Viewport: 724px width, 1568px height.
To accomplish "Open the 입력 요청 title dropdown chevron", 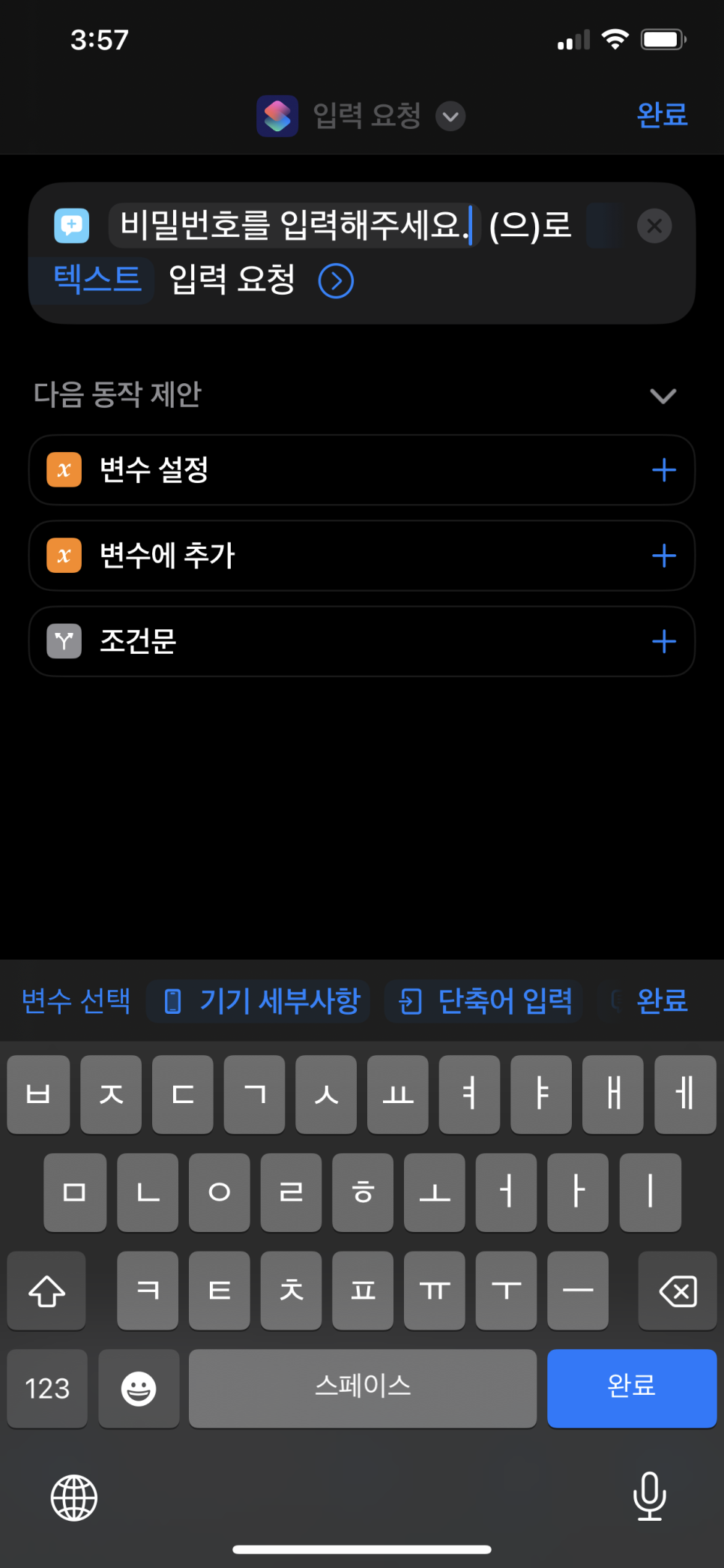I will click(450, 116).
